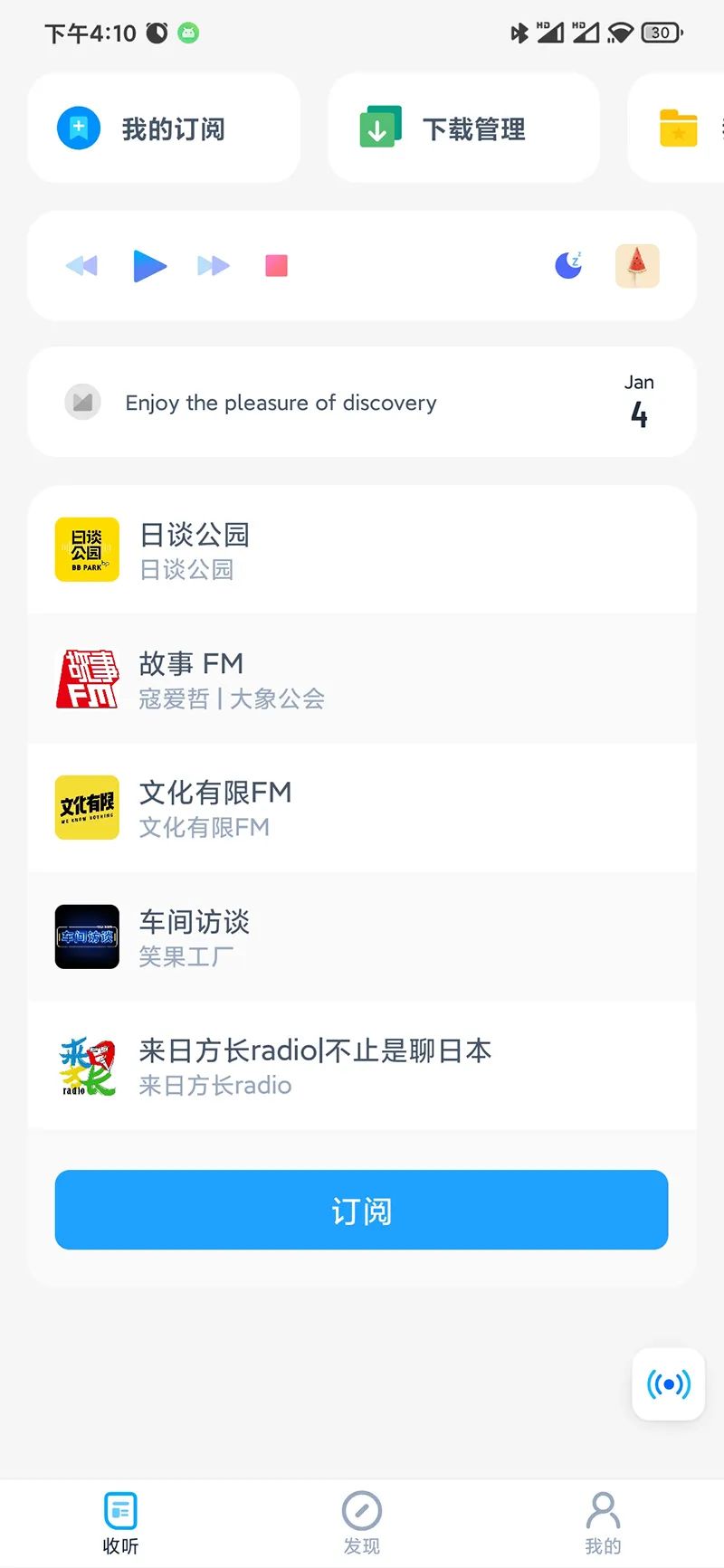Image resolution: width=724 pixels, height=1568 pixels.
Task: Open the 日谈公园 podcast
Action: pos(362,550)
